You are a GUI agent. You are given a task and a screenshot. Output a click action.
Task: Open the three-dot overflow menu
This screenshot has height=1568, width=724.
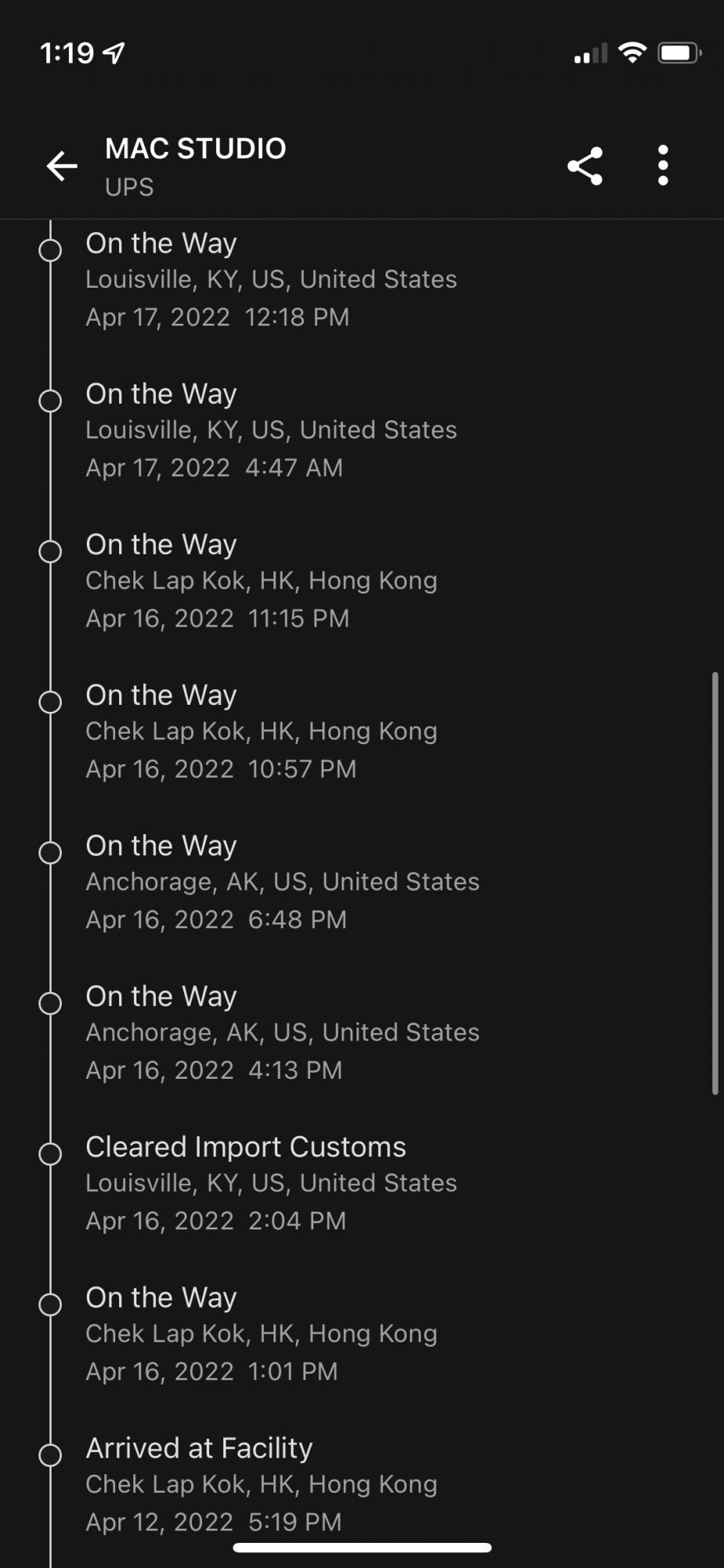(x=663, y=166)
